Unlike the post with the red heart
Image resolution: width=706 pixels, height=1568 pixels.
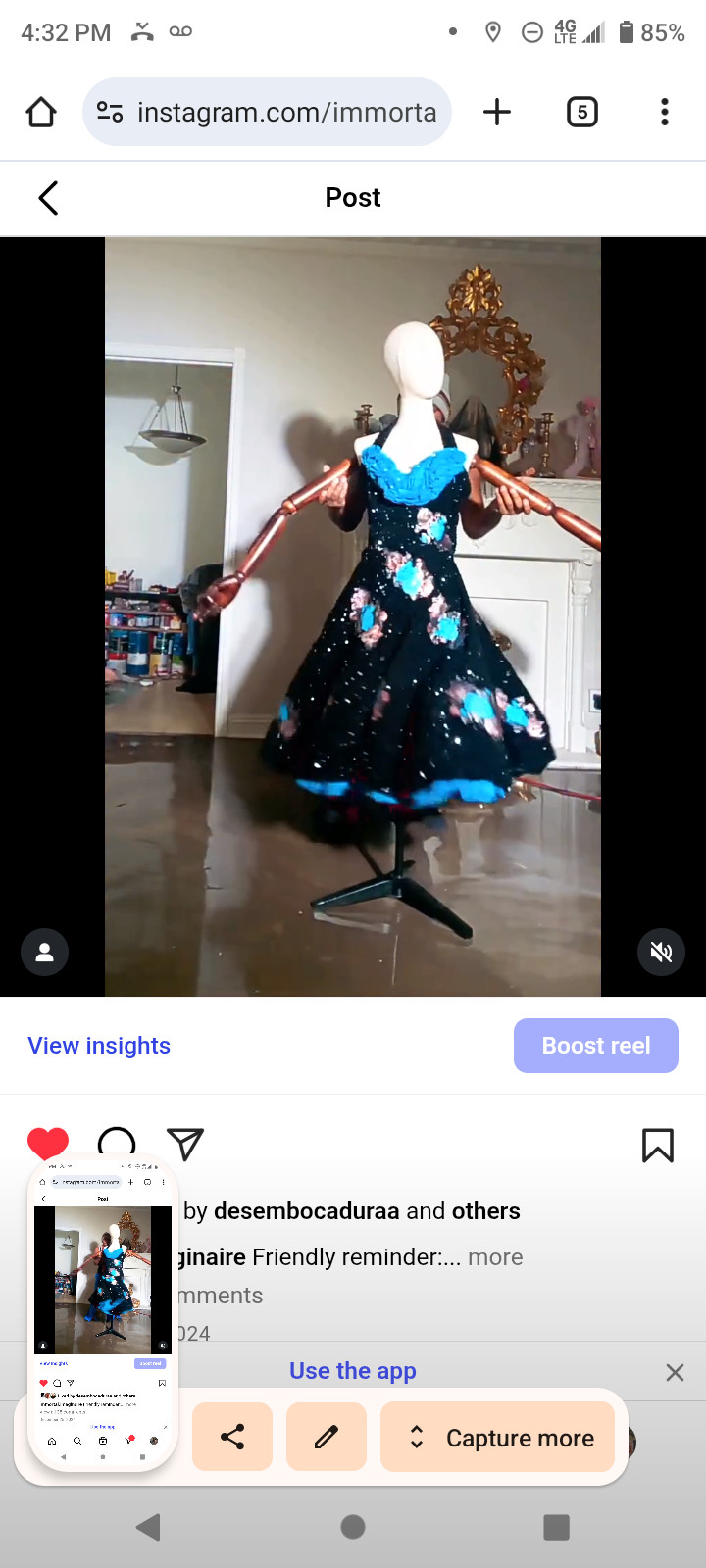click(x=48, y=1144)
